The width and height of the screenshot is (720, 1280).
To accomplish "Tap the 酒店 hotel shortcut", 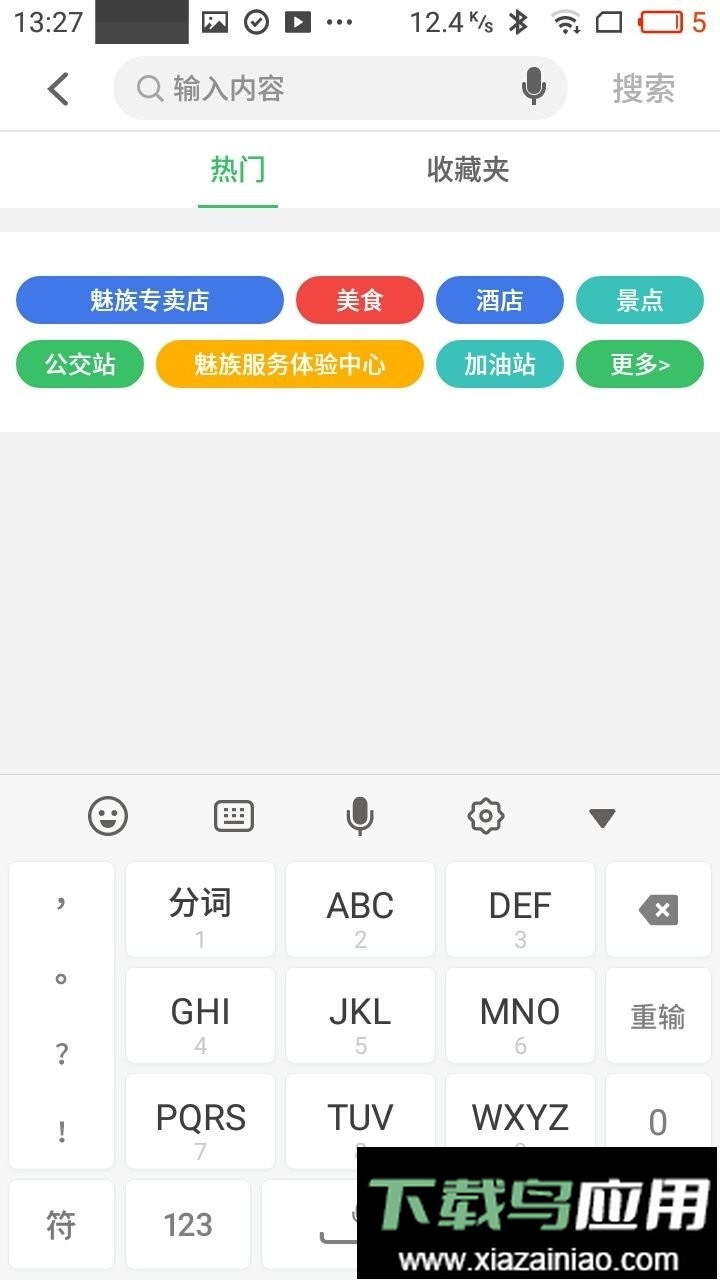I will (x=500, y=300).
